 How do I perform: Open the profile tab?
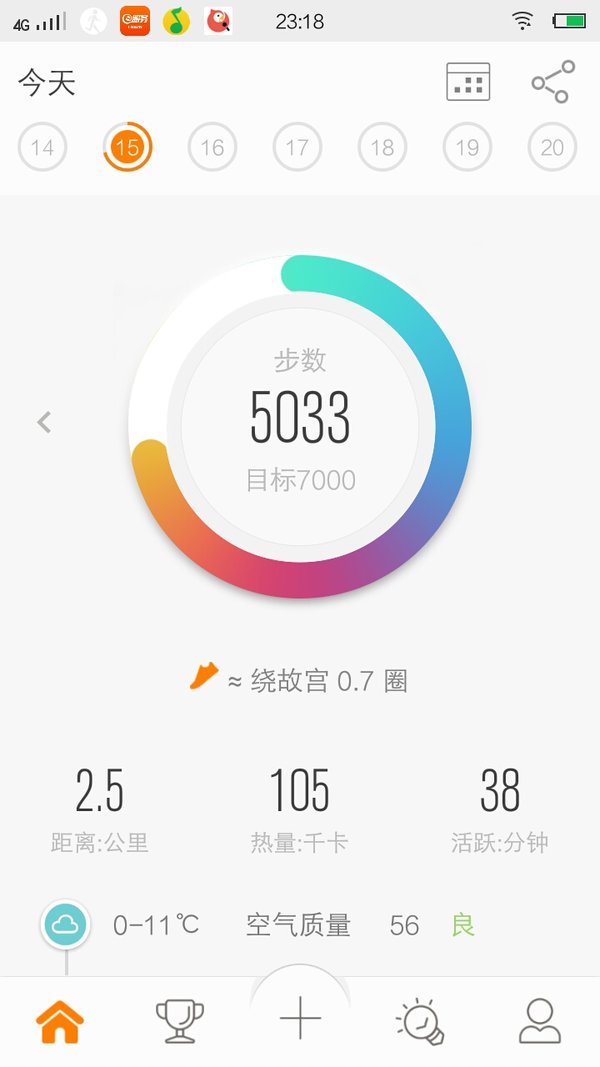(x=540, y=1021)
